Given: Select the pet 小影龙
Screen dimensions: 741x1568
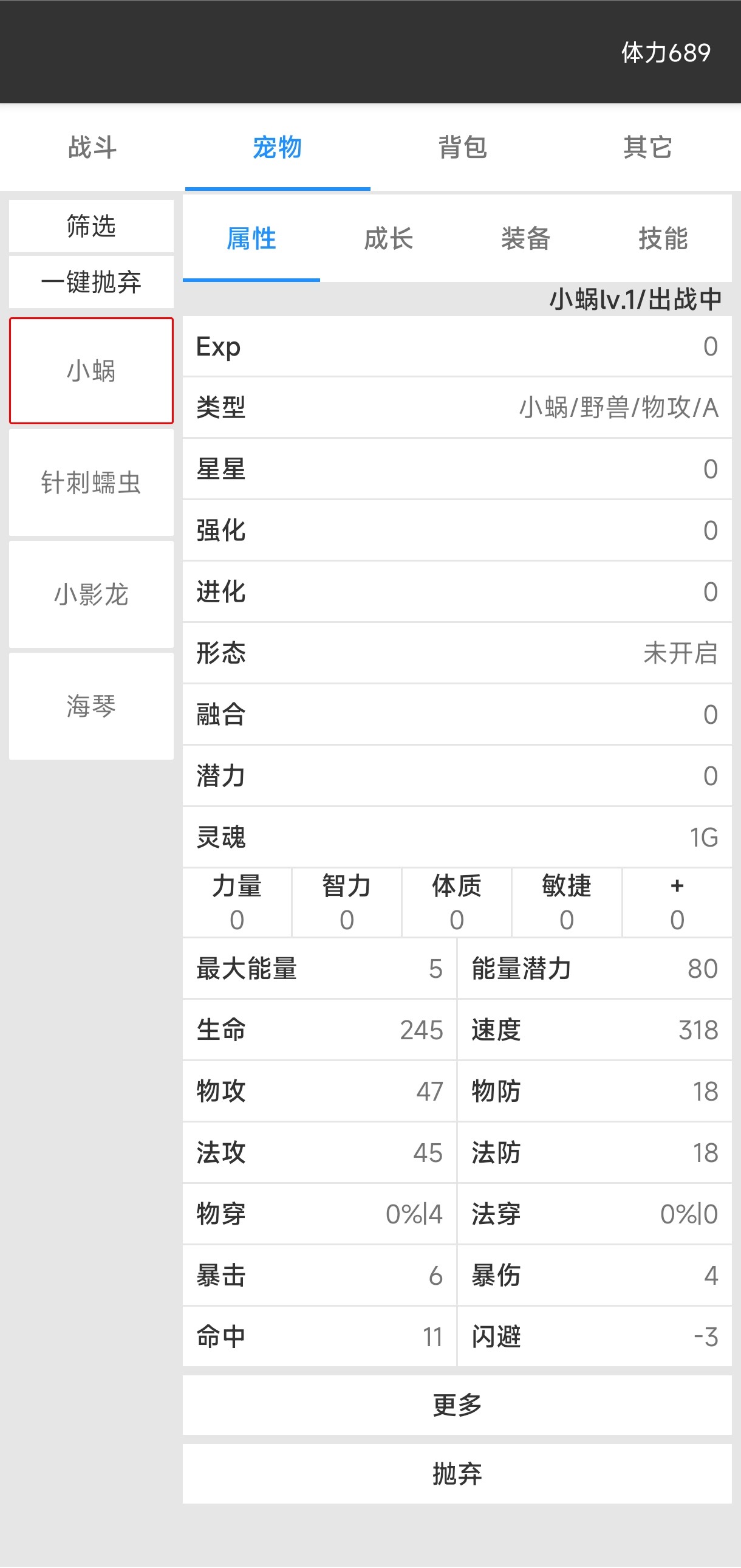Looking at the screenshot, I should pyautogui.click(x=90, y=594).
